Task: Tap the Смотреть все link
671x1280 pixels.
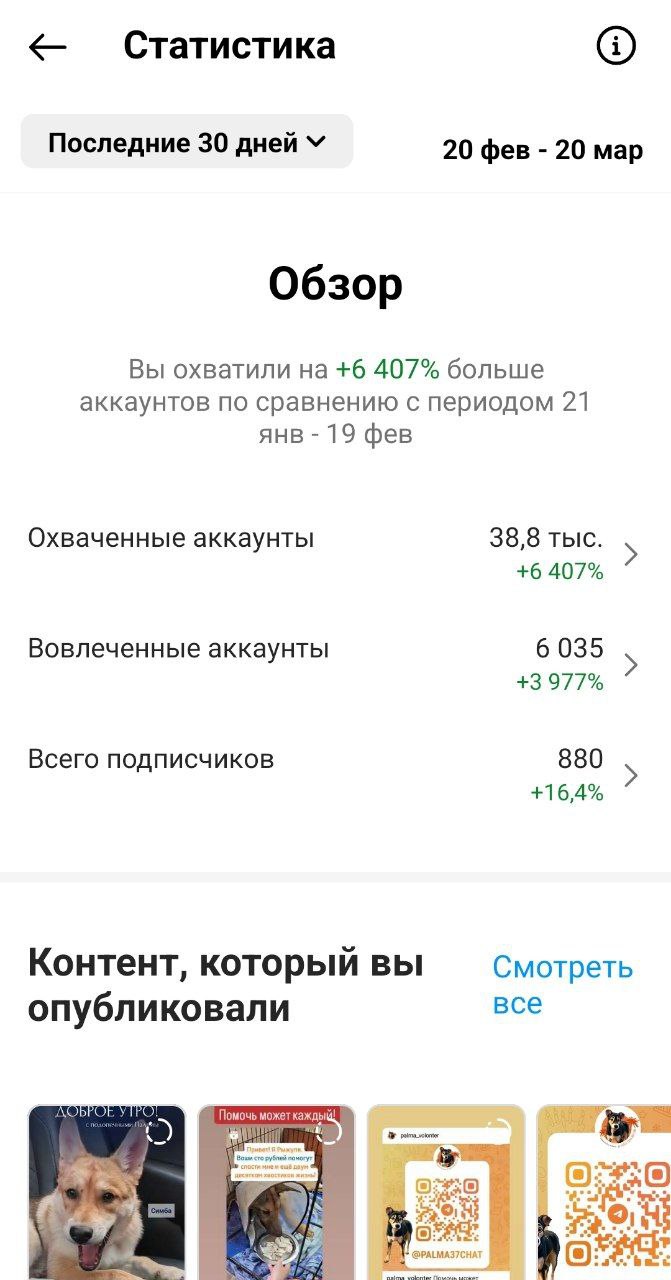Action: [x=562, y=985]
